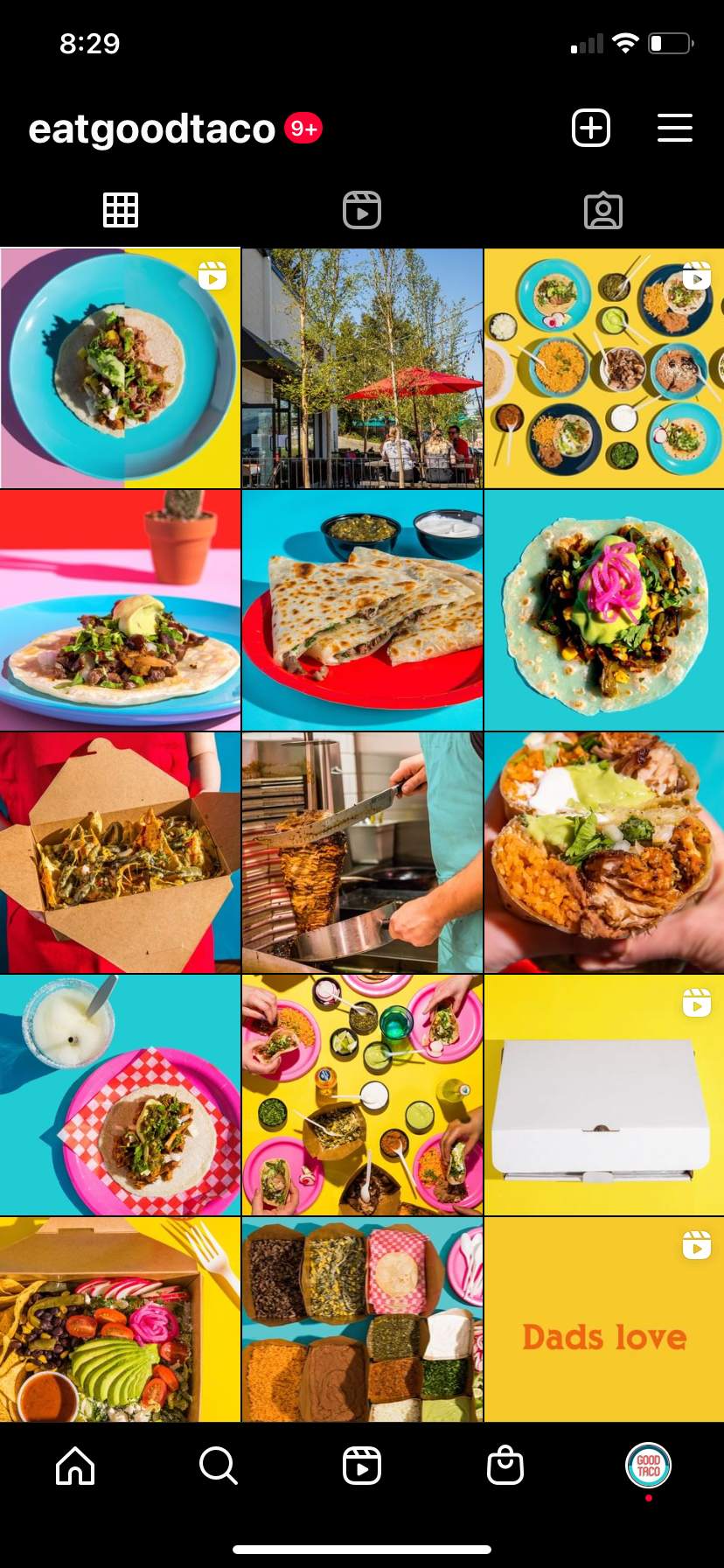
Task: Switch to the Reels profile tab
Action: [362, 210]
